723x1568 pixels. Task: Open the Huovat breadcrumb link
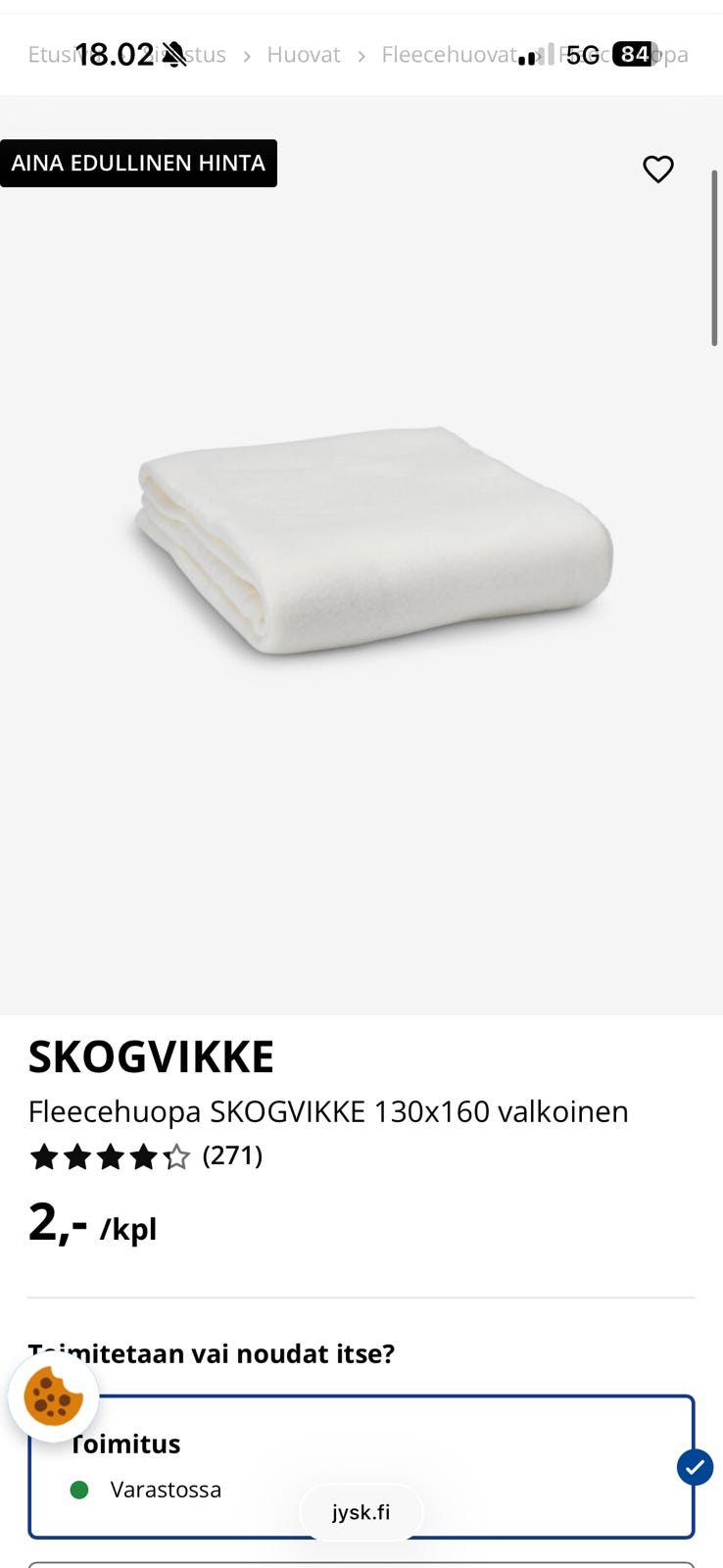point(304,55)
